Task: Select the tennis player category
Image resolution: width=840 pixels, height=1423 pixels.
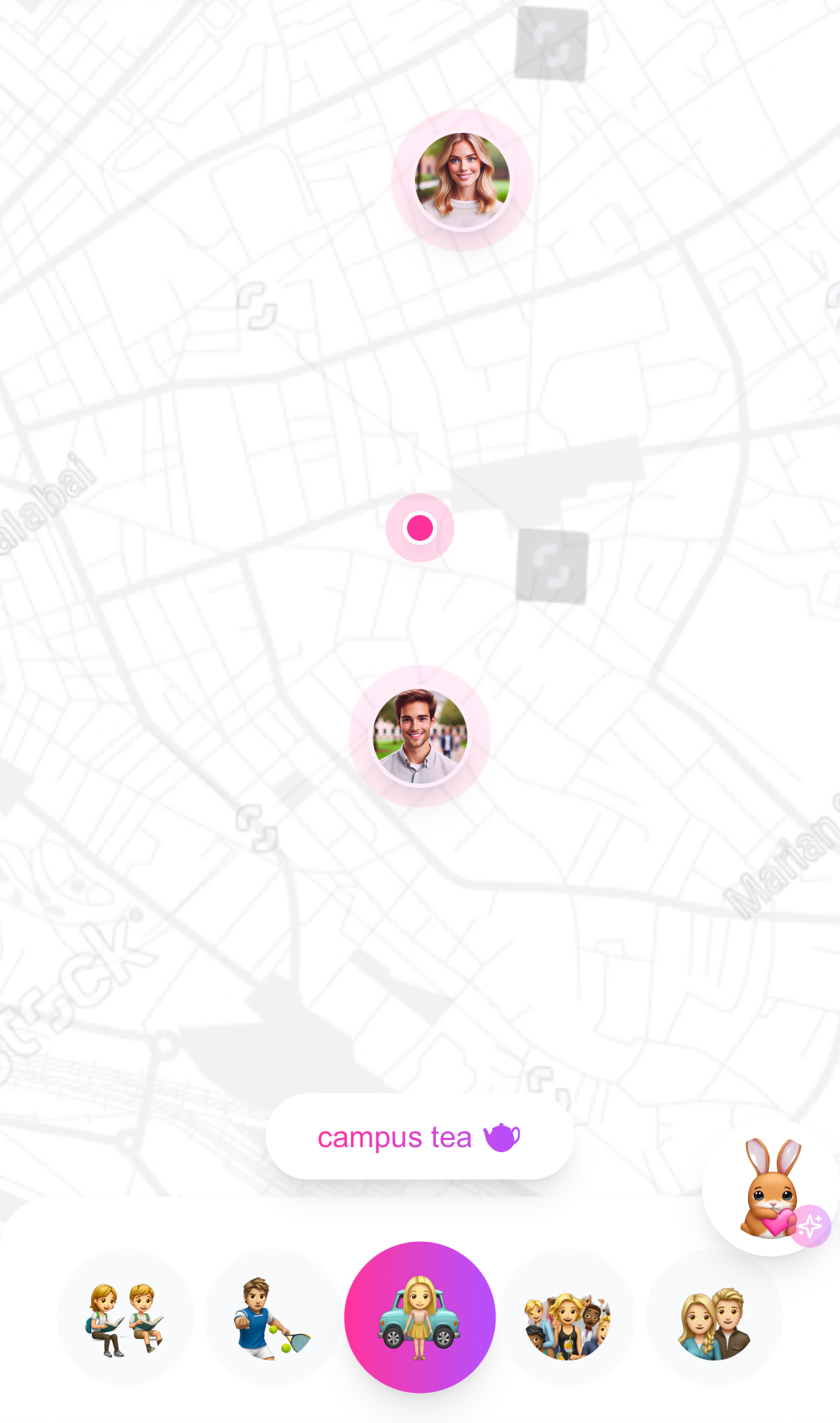Action: 272,1317
